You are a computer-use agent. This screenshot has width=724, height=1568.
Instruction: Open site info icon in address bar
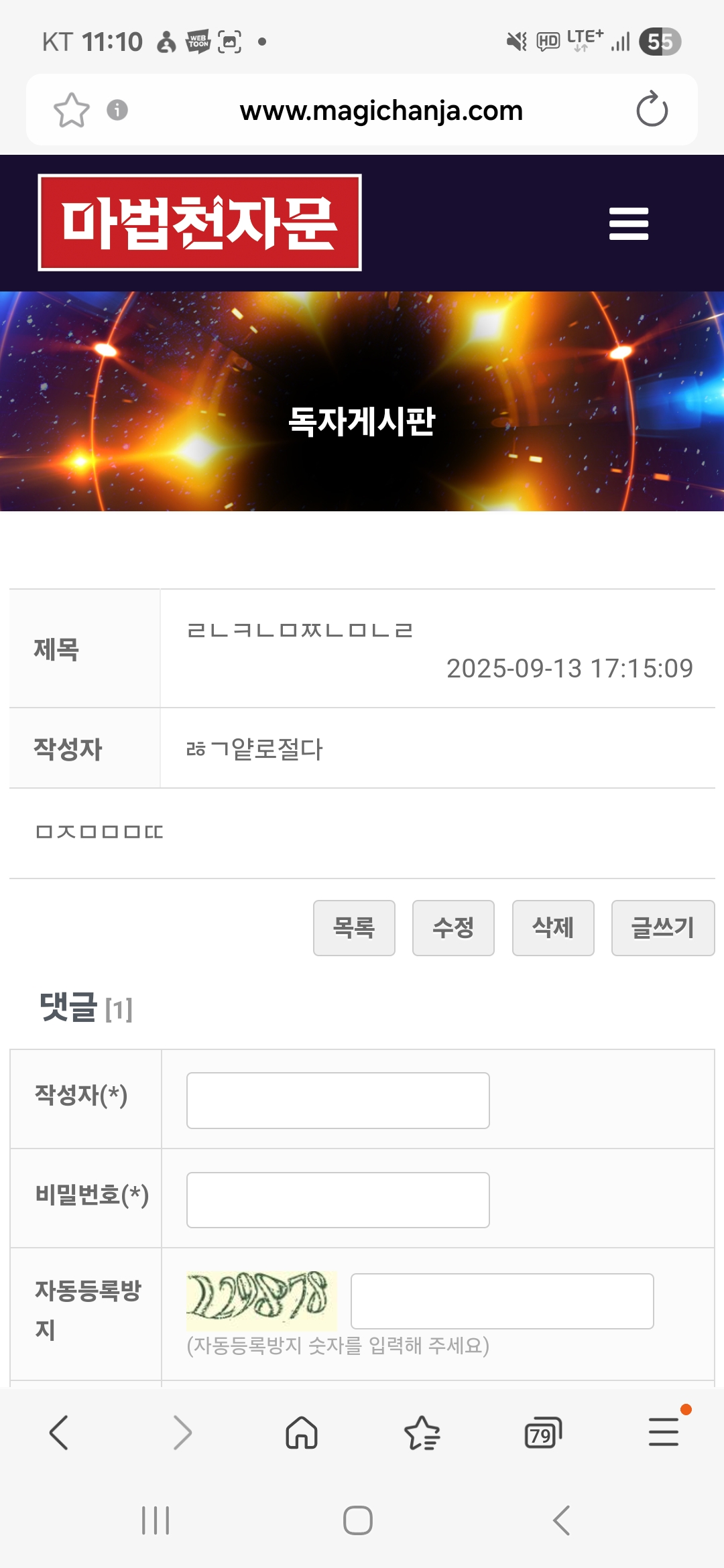point(117,110)
